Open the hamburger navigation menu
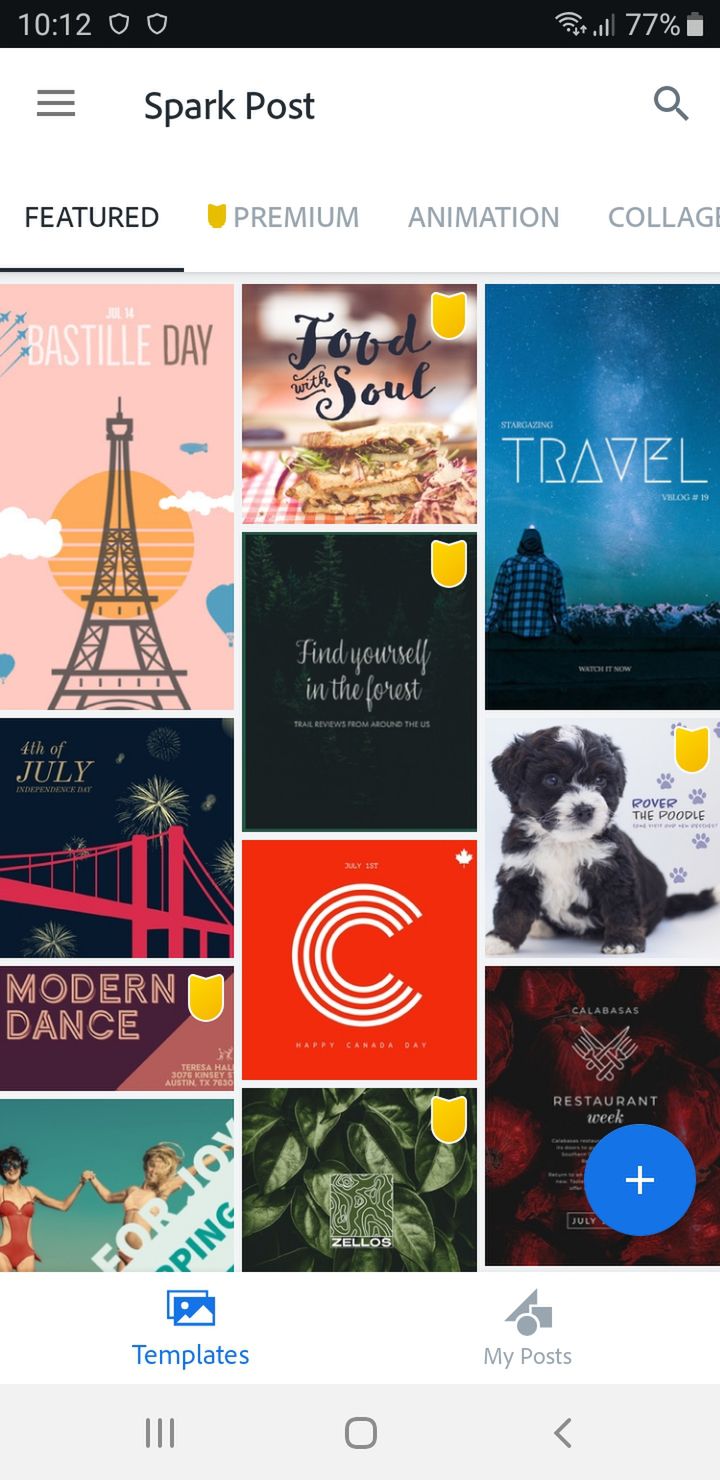The height and width of the screenshot is (1480, 720). [x=56, y=104]
